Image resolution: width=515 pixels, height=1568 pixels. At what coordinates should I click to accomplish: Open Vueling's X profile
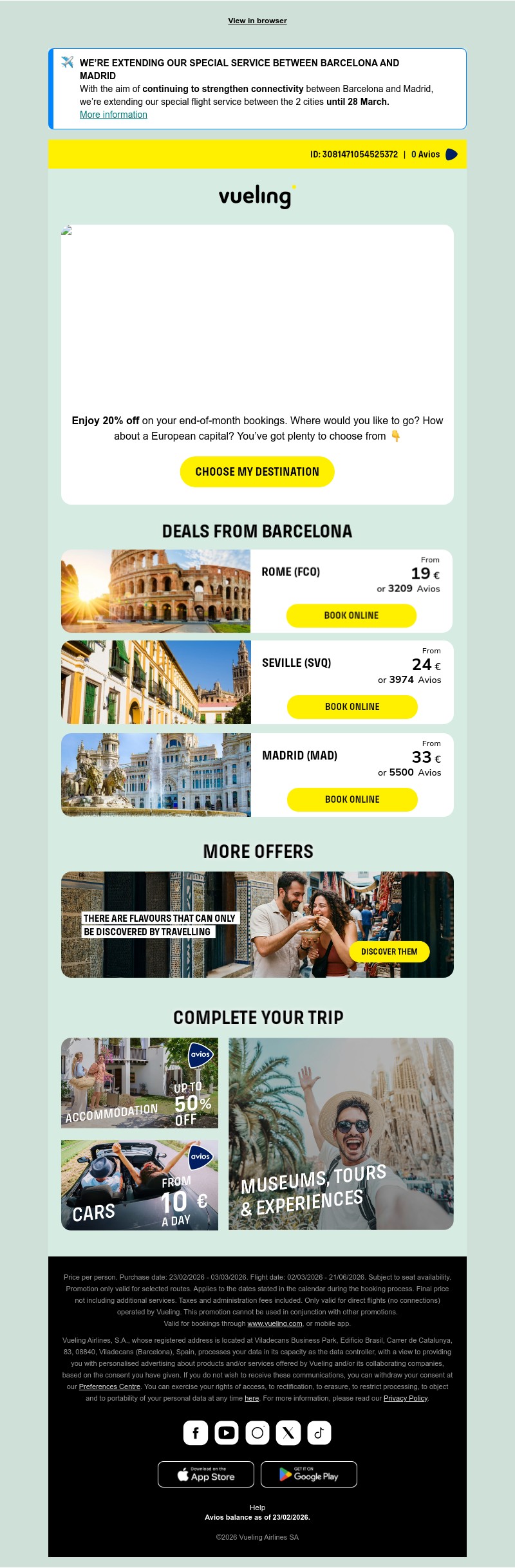[x=288, y=1433]
